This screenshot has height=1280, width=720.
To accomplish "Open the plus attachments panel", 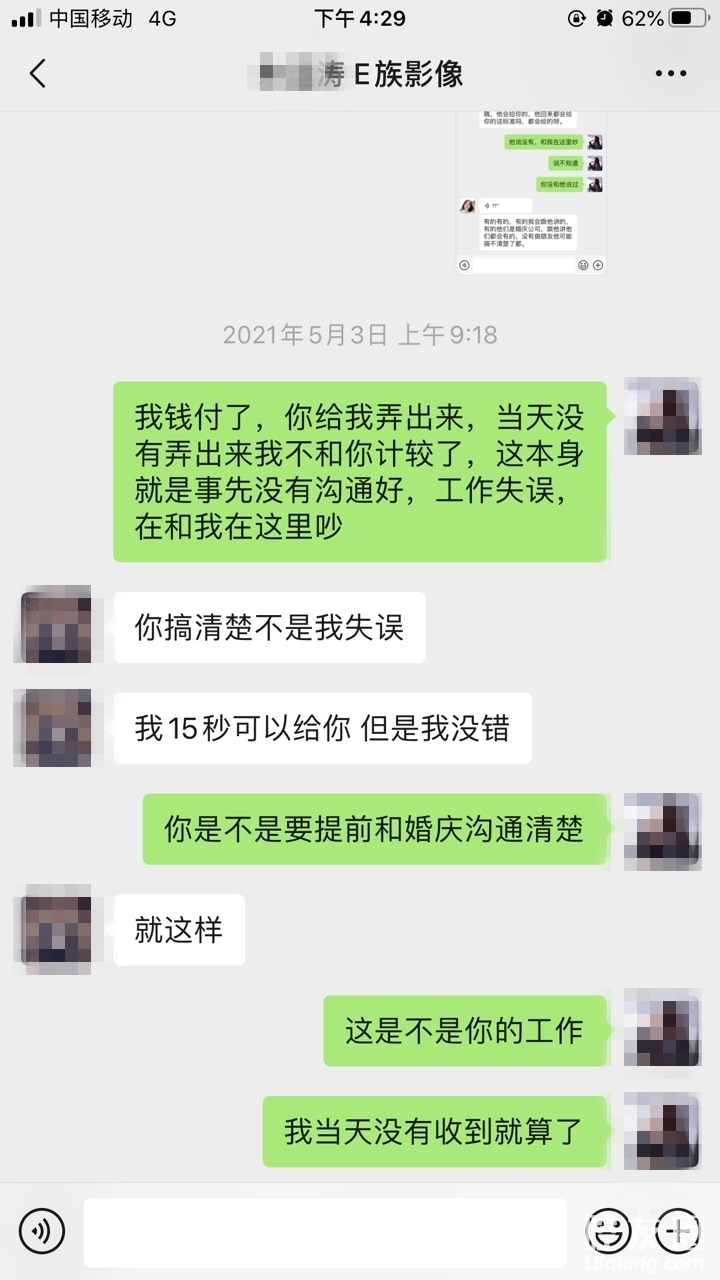I will point(677,1230).
